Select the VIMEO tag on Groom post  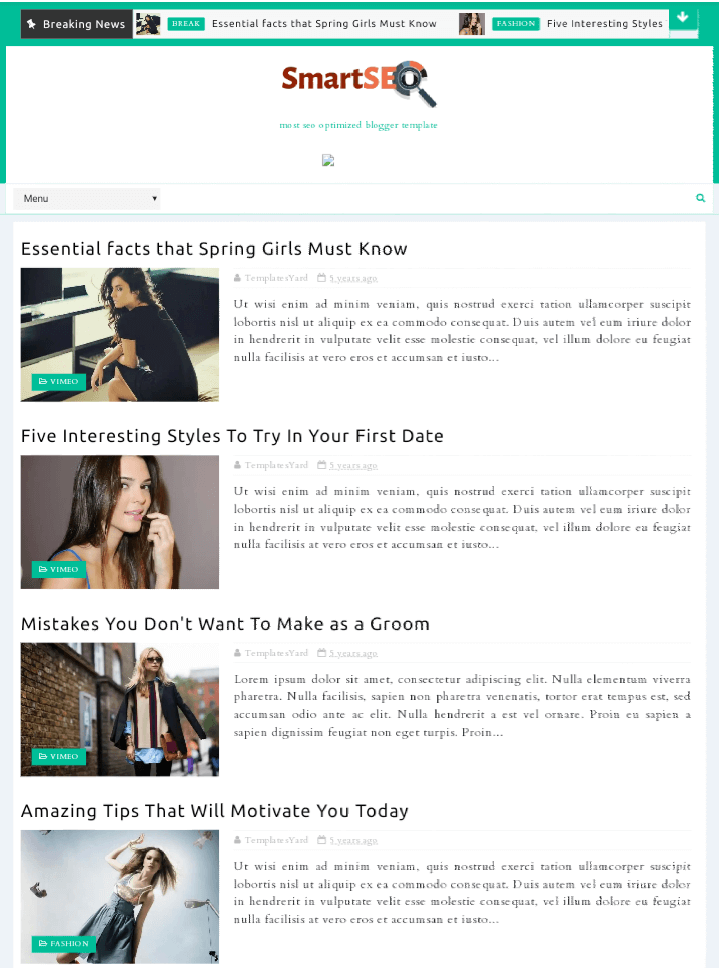click(x=59, y=757)
